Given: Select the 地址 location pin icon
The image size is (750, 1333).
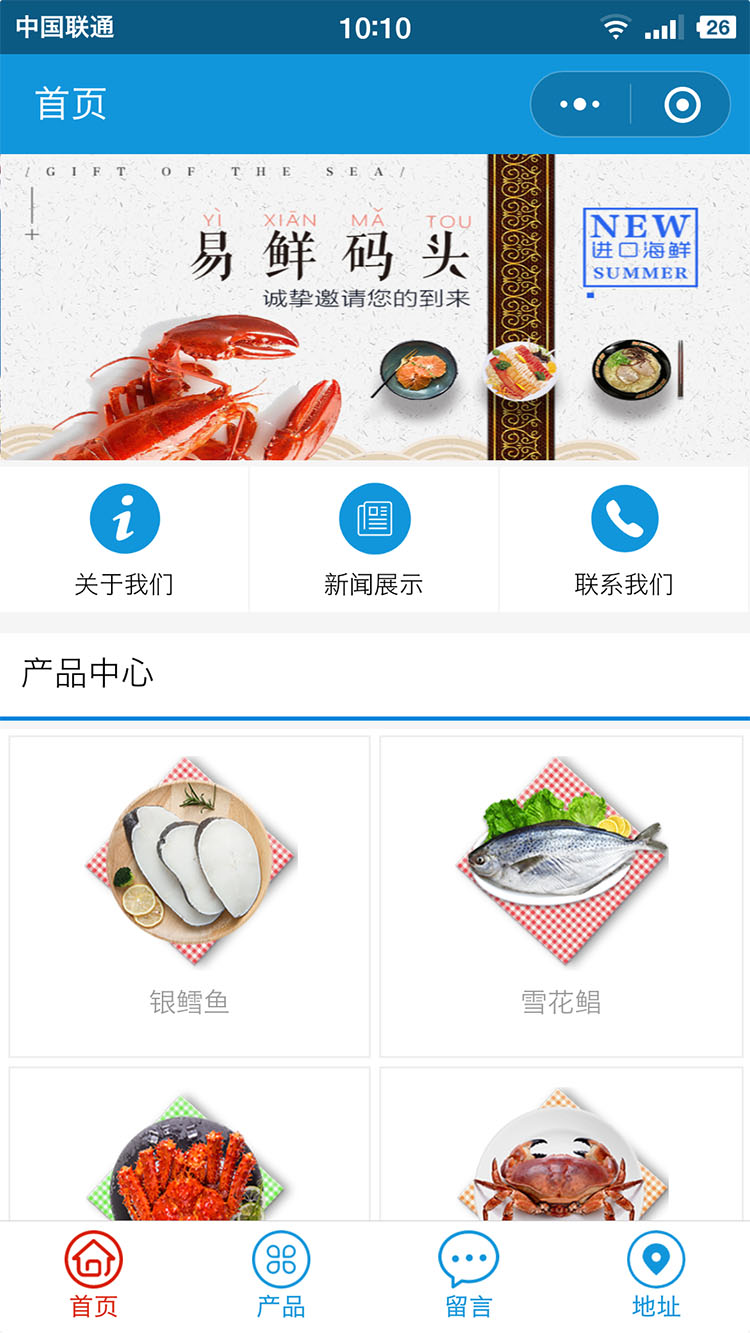Looking at the screenshot, I should point(656,1264).
